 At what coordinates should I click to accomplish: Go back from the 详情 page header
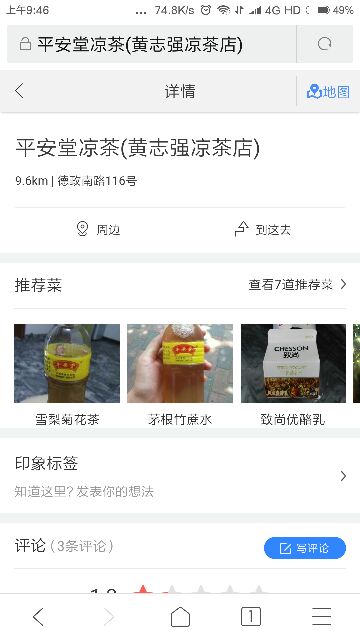19,91
